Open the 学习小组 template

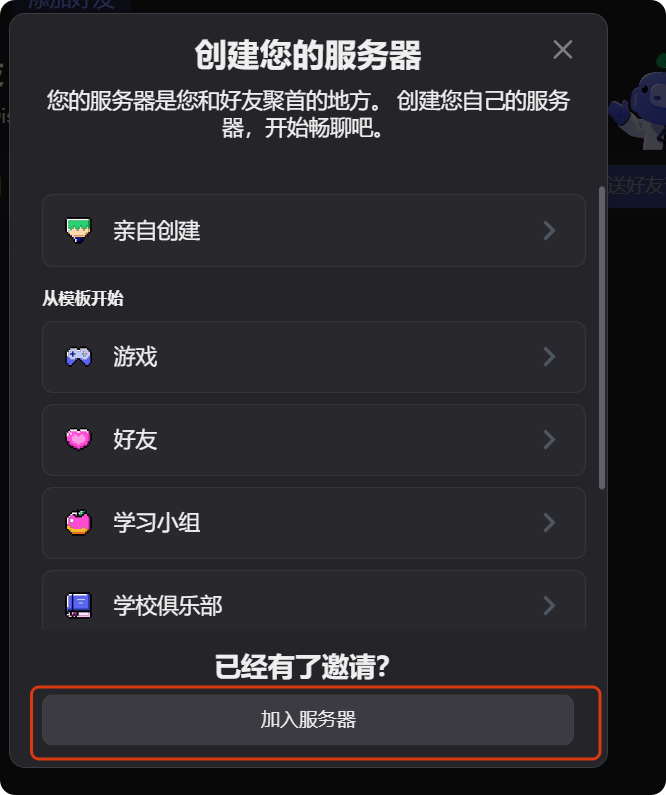[x=313, y=523]
